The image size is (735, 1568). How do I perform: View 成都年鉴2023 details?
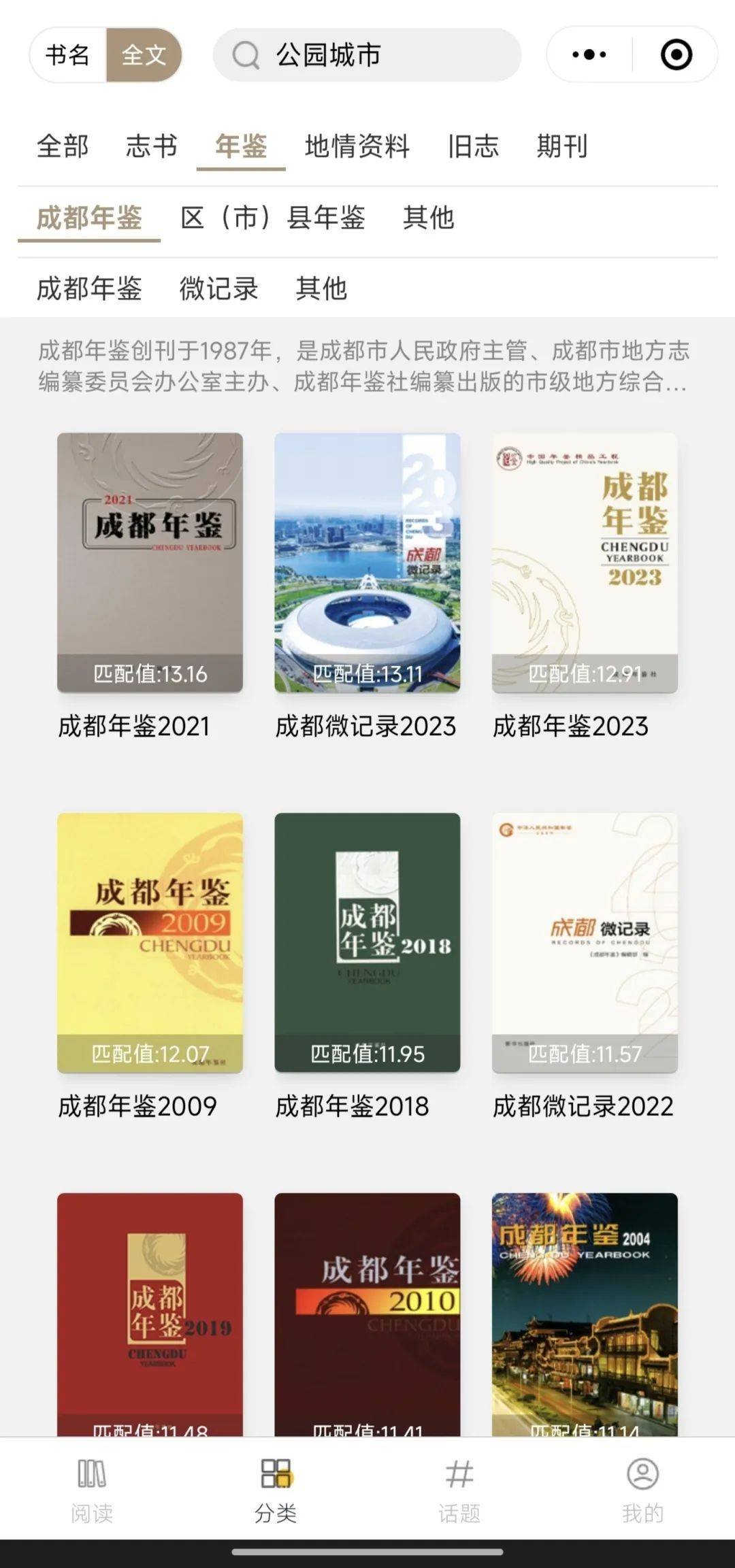[x=585, y=563]
